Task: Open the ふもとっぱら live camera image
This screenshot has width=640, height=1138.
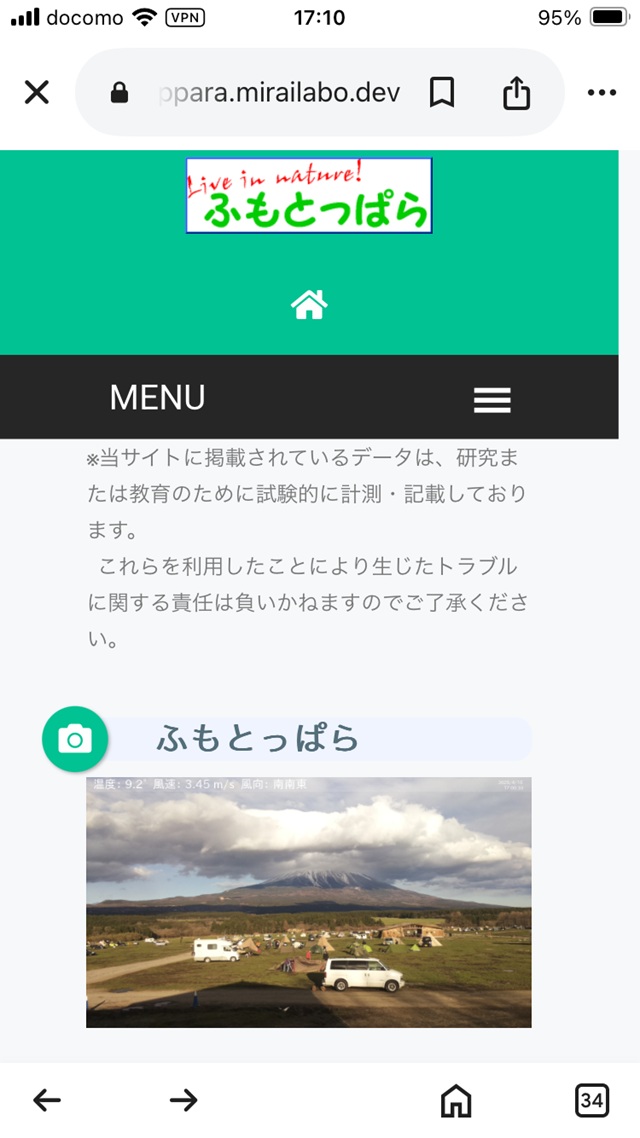Action: click(308, 902)
